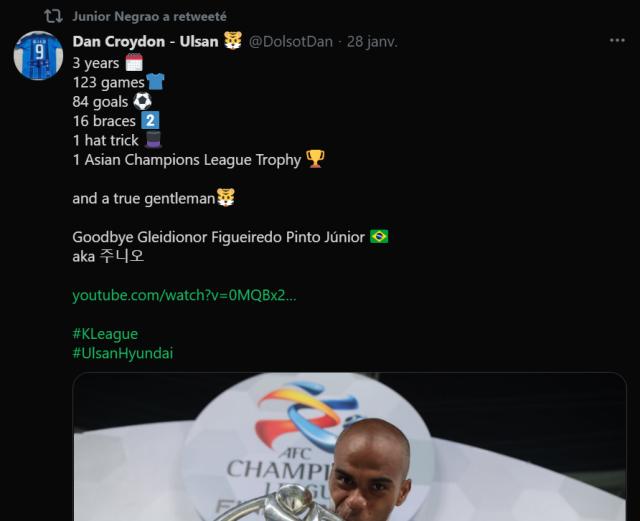Screen dimensions: 640x521
Task: Open the #UlsanHyundai hashtag
Action: click(x=122, y=353)
